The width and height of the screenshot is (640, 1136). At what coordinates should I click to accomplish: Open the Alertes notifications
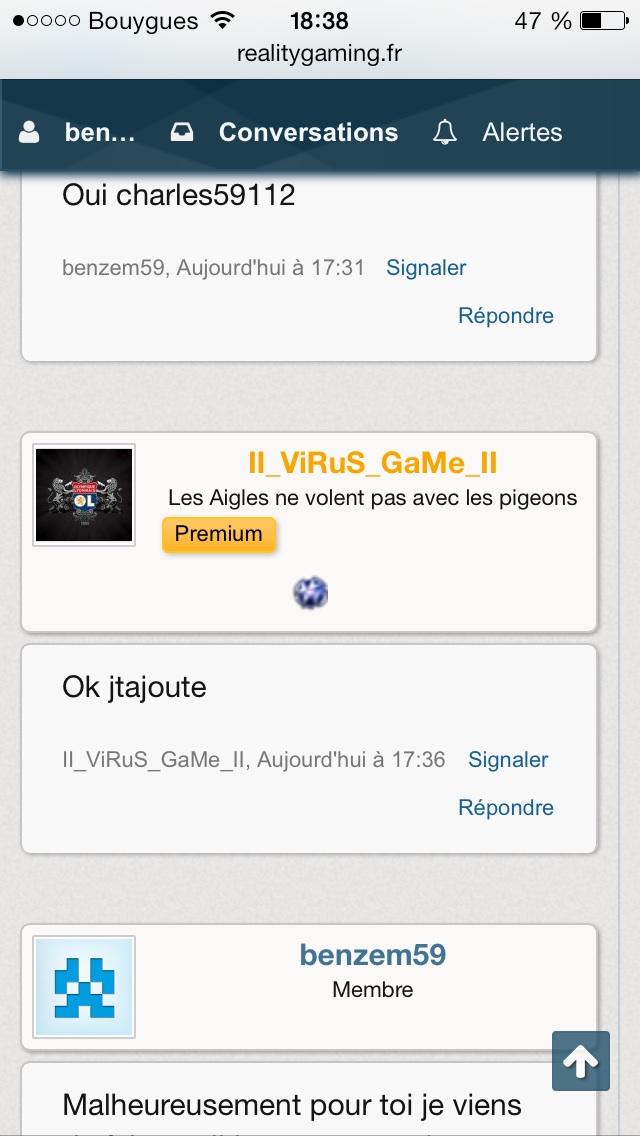click(498, 133)
